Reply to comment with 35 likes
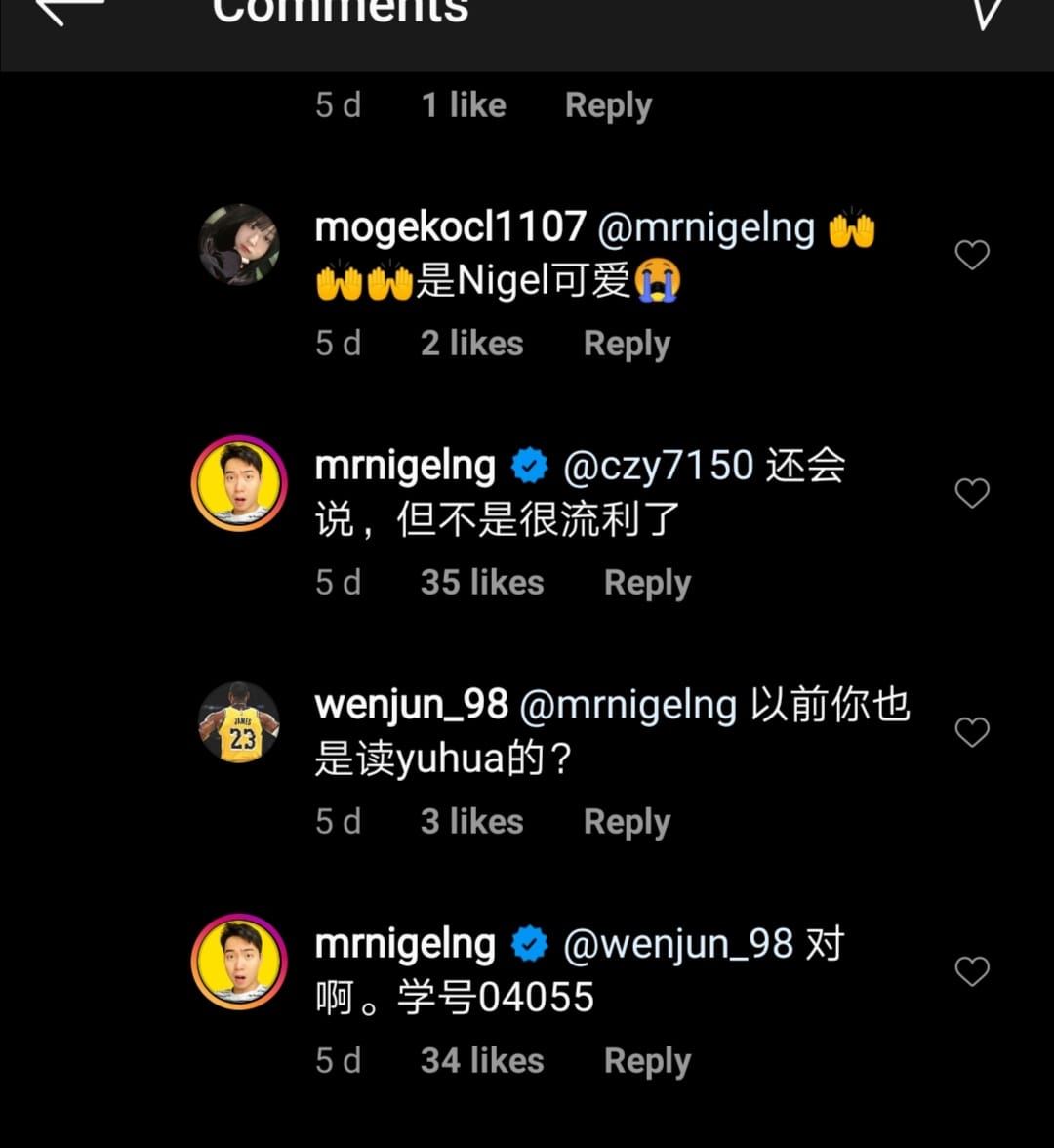The width and height of the screenshot is (1054, 1148). tap(647, 583)
